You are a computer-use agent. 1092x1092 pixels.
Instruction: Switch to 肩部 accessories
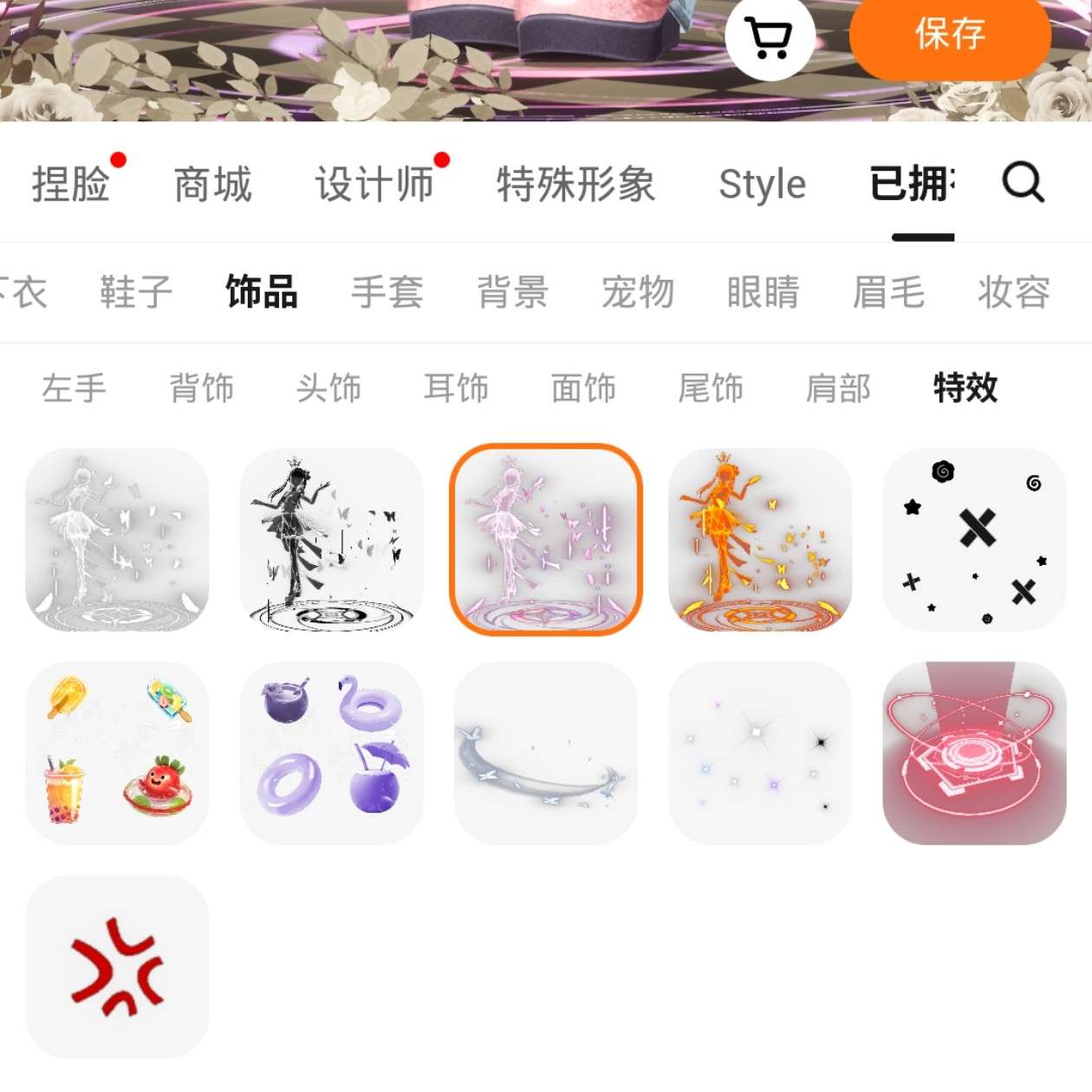point(838,387)
